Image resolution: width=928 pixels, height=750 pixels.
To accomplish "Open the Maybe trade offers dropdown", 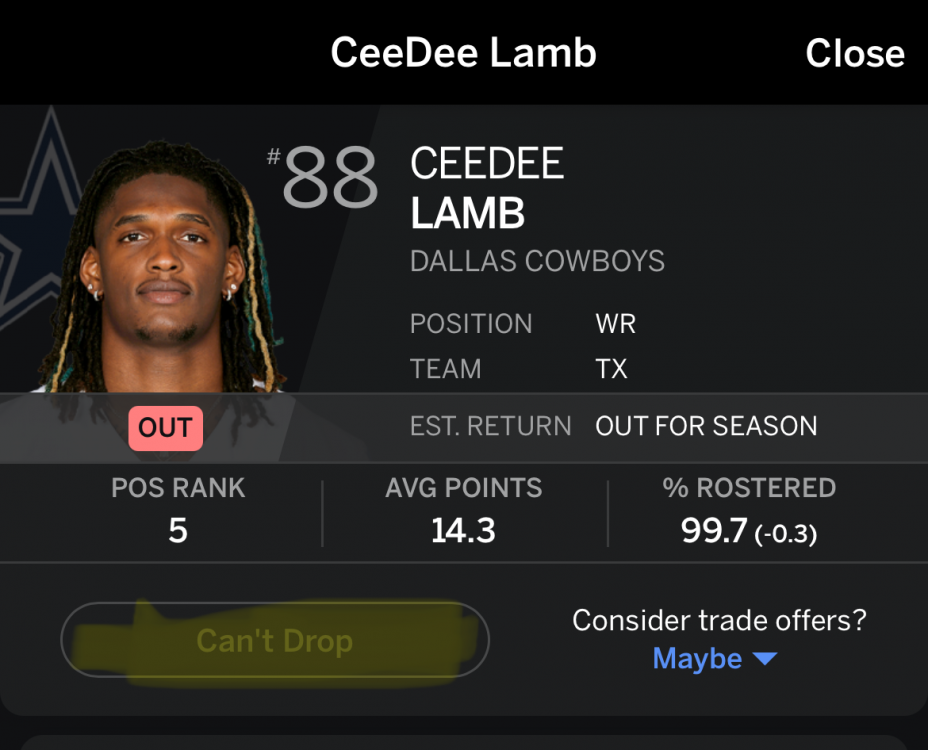I will (x=714, y=659).
